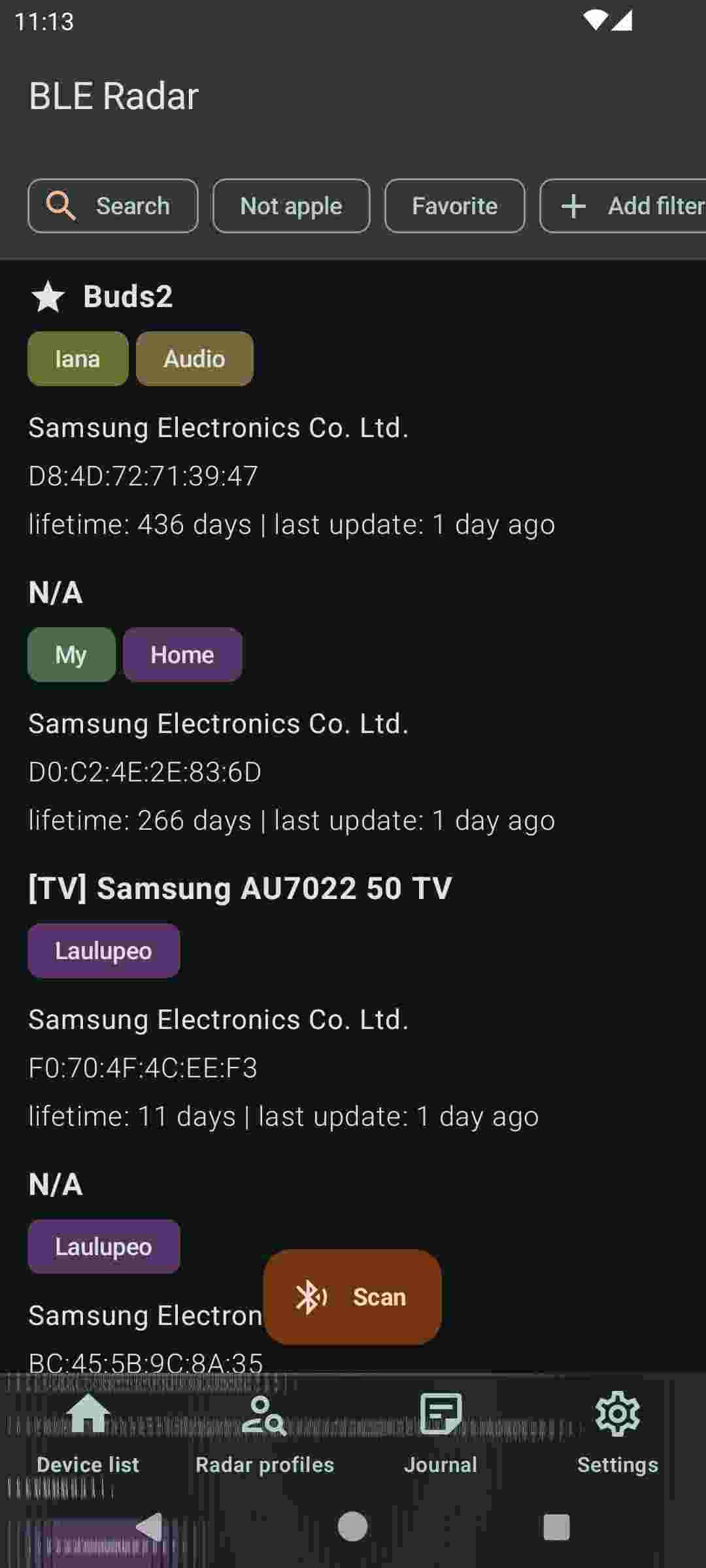Tap the plus icon next to Add filter

point(573,206)
